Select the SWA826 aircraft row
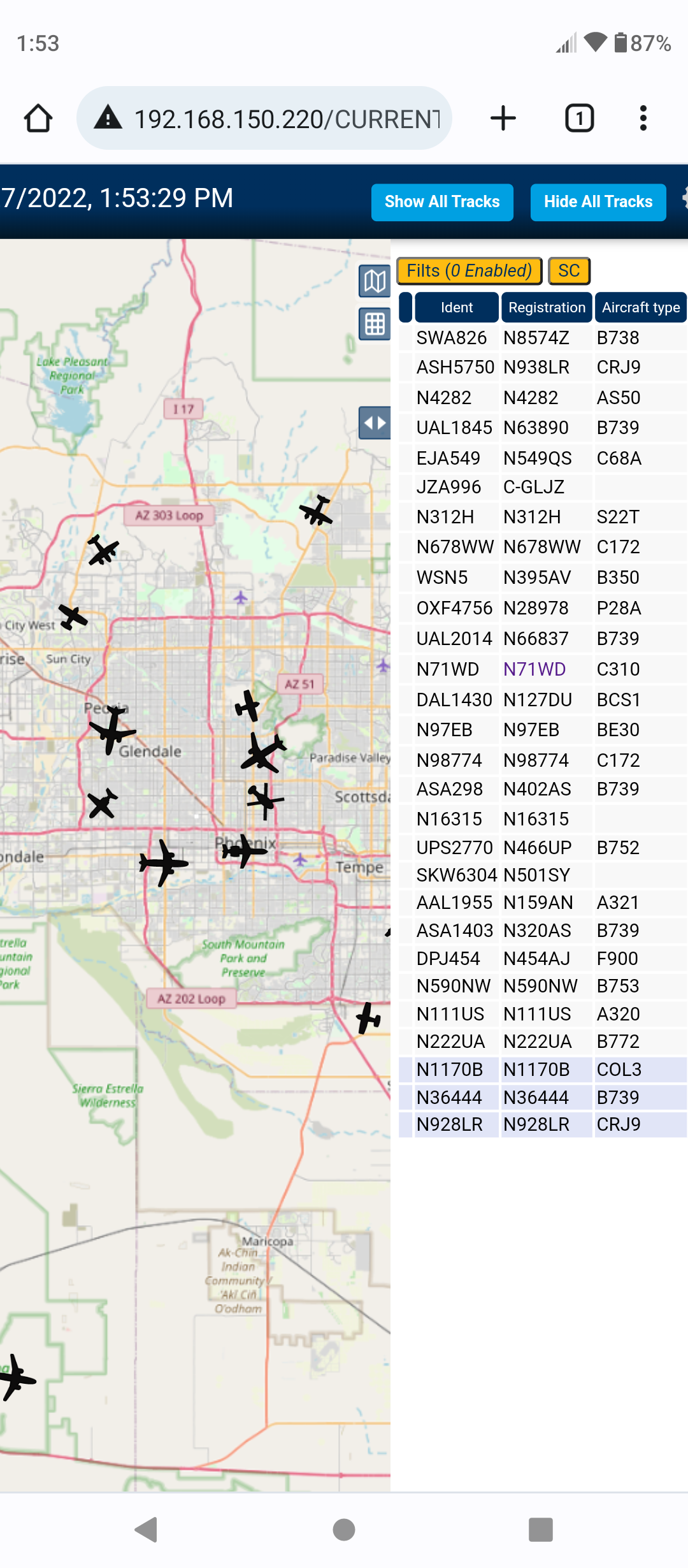 click(543, 338)
